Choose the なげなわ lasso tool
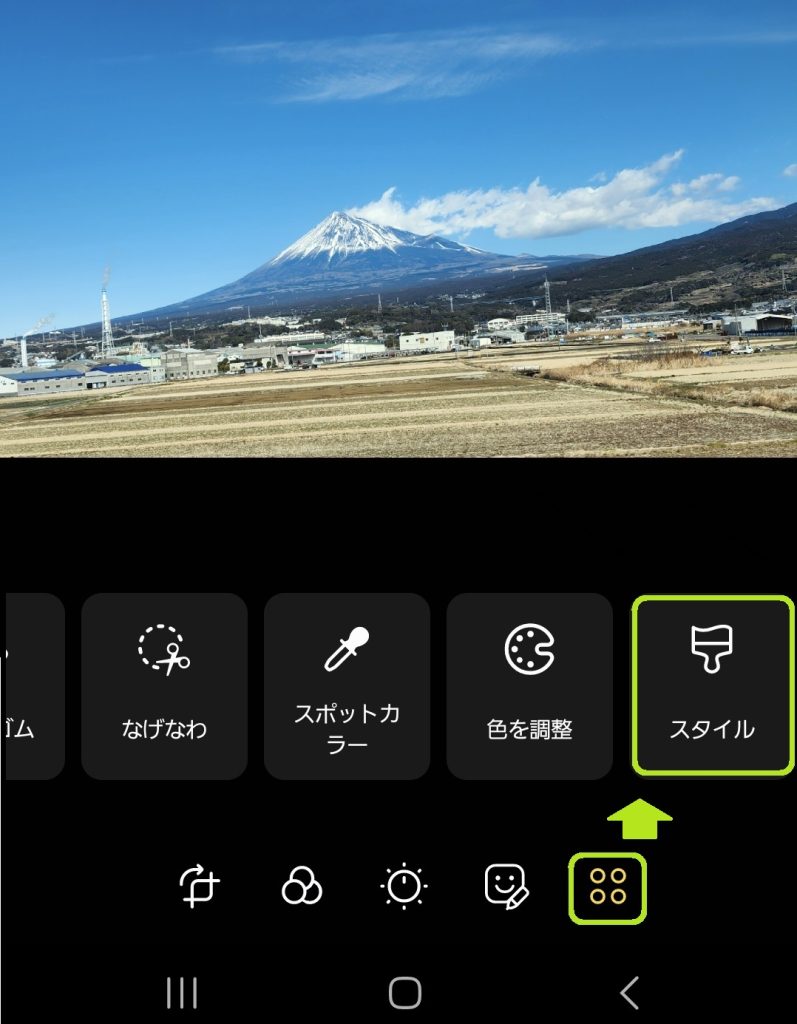797x1024 pixels. [x=164, y=686]
